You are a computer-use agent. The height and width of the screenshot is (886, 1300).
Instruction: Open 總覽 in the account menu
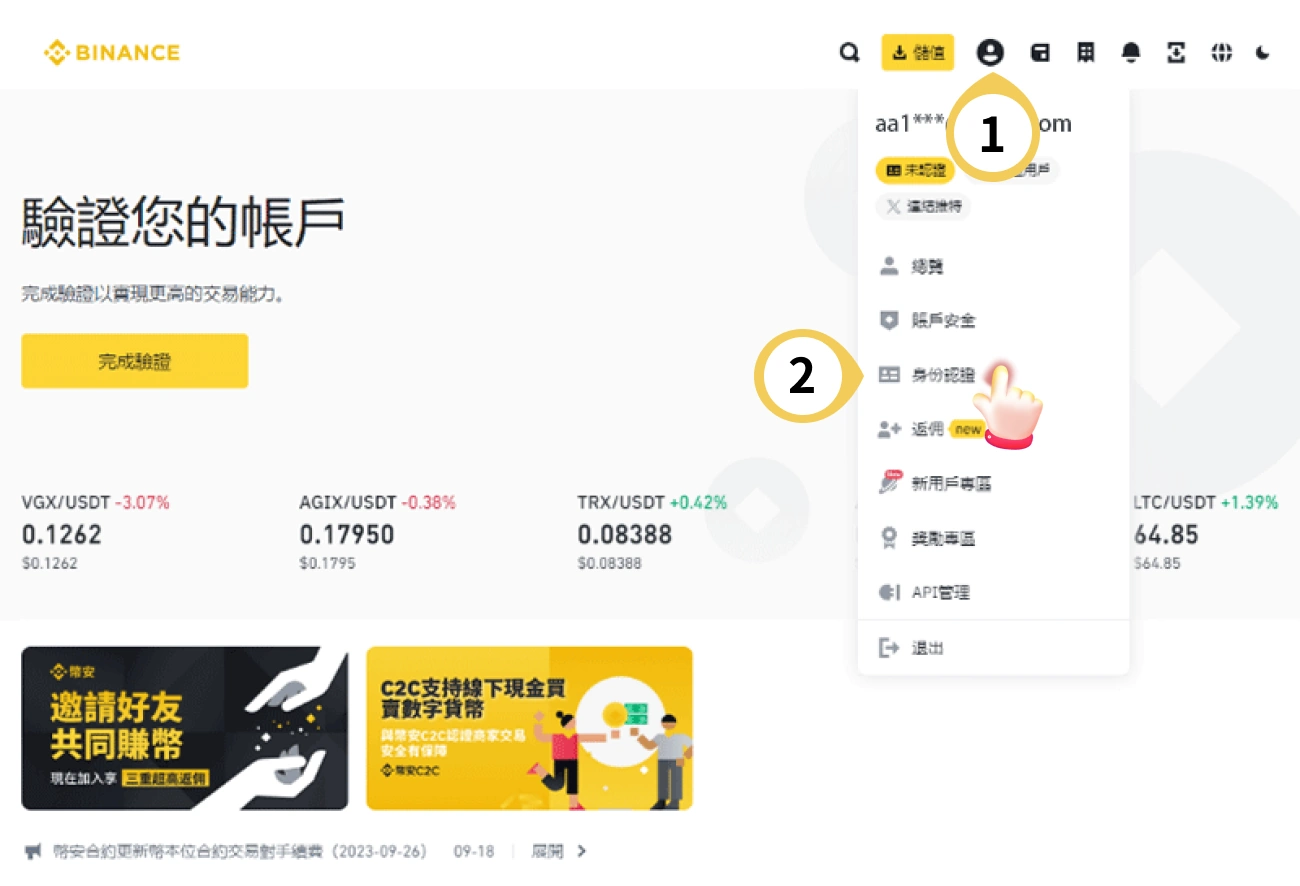pos(926,267)
